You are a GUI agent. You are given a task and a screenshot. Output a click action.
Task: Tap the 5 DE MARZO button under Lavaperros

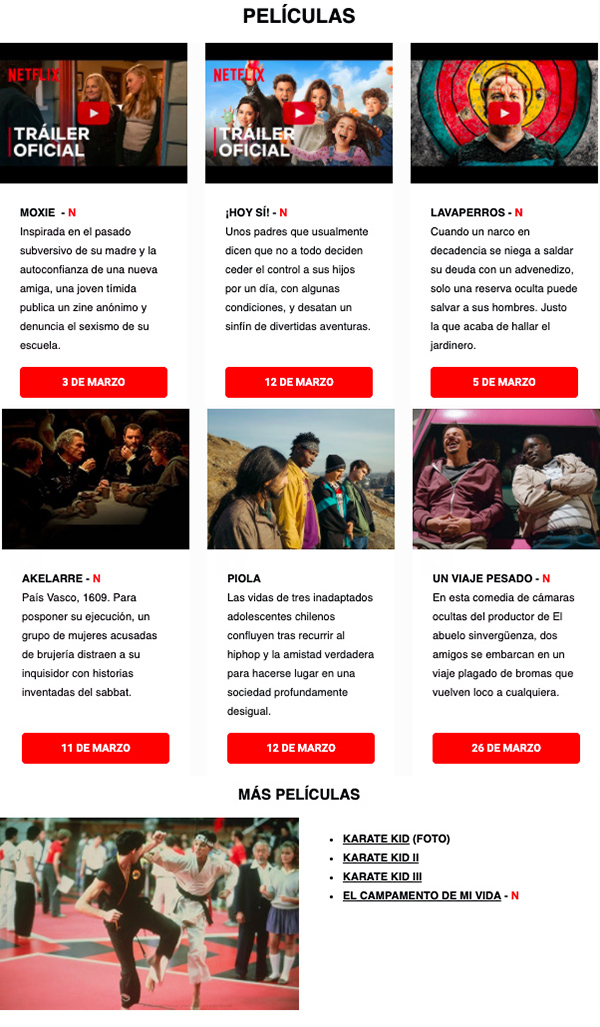pos(504,382)
